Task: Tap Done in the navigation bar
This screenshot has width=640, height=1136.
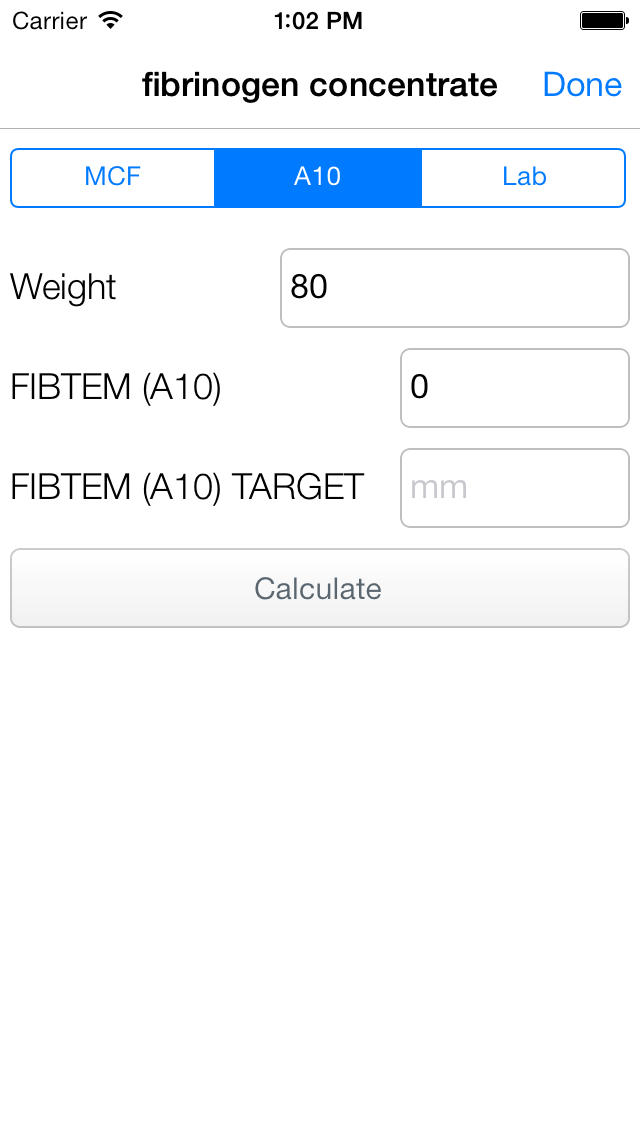Action: click(582, 85)
